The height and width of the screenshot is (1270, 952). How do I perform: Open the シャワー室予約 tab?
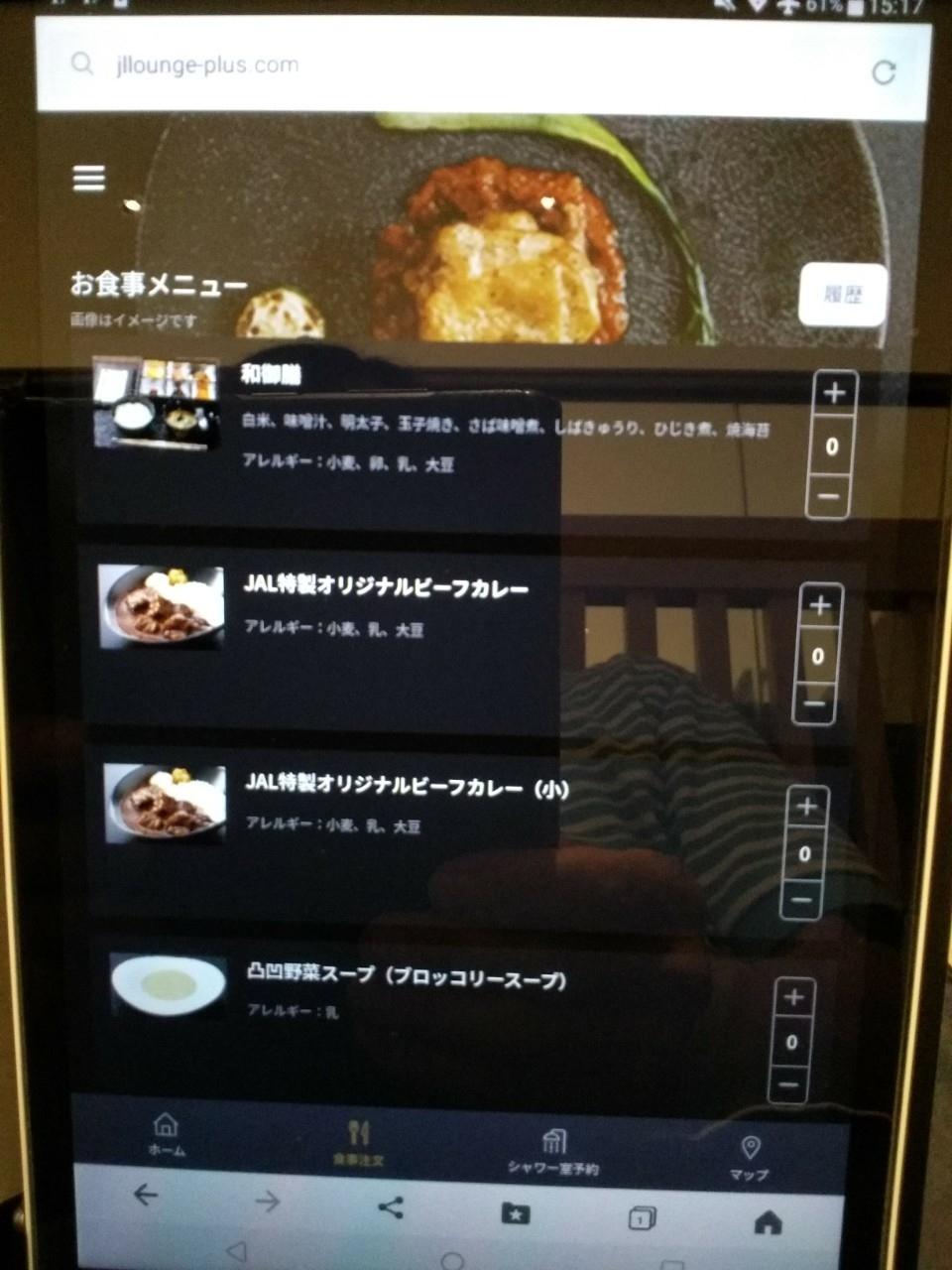pyautogui.click(x=553, y=1151)
